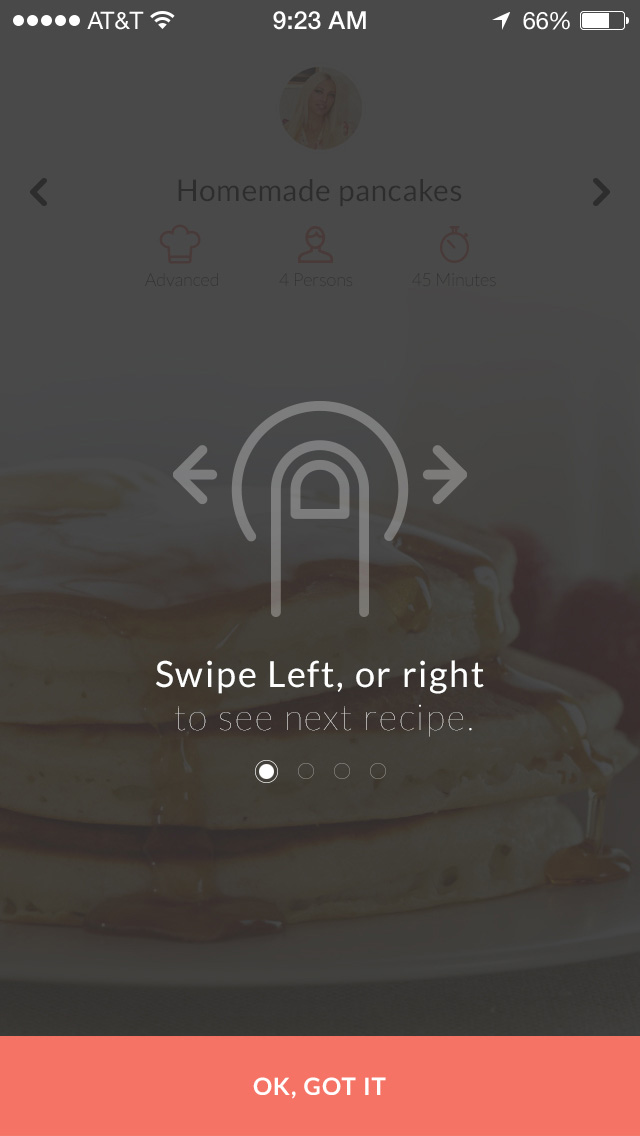Go to the second tutorial page dot
Viewport: 640px width, 1136px height.
point(306,771)
